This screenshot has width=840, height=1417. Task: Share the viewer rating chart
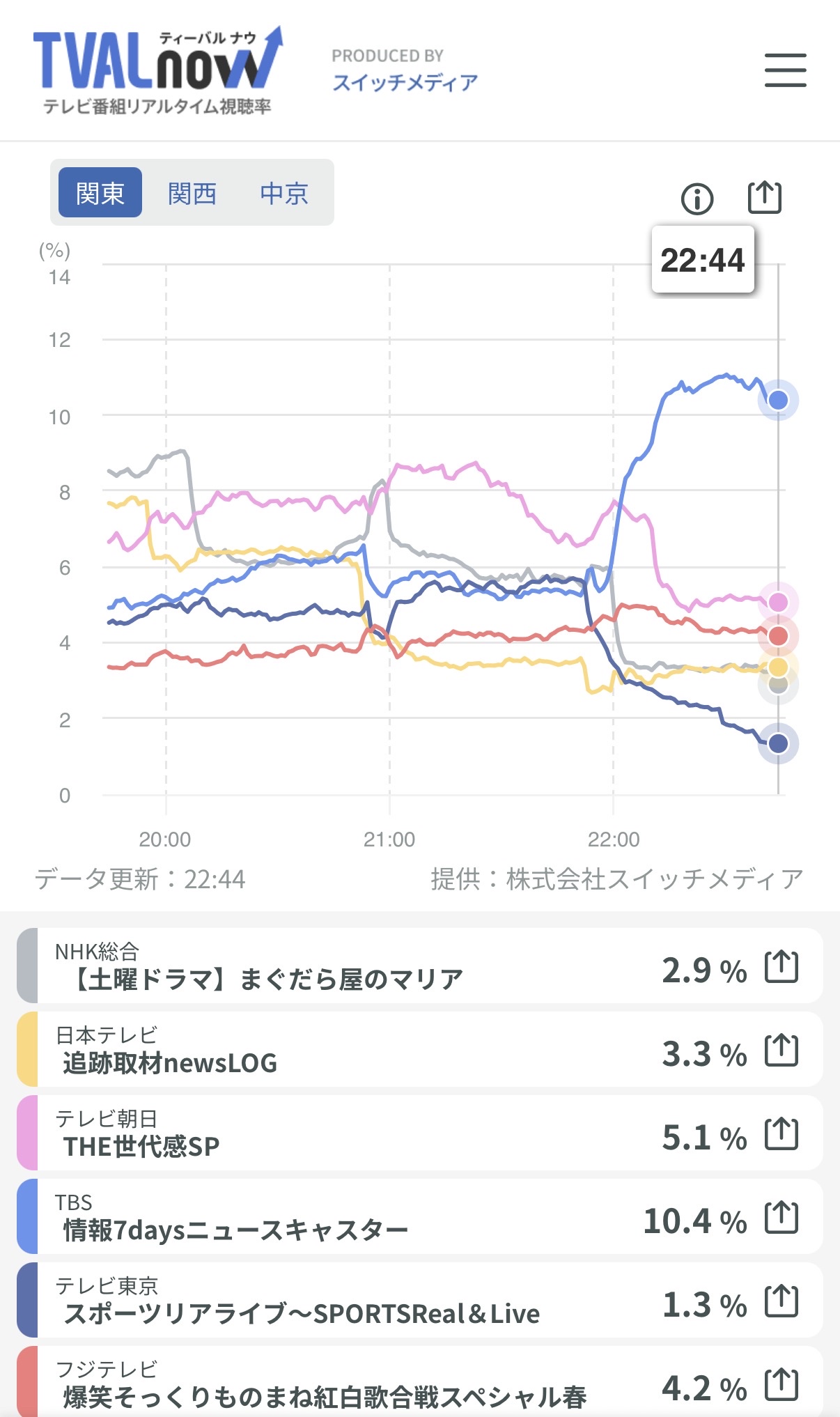[764, 198]
